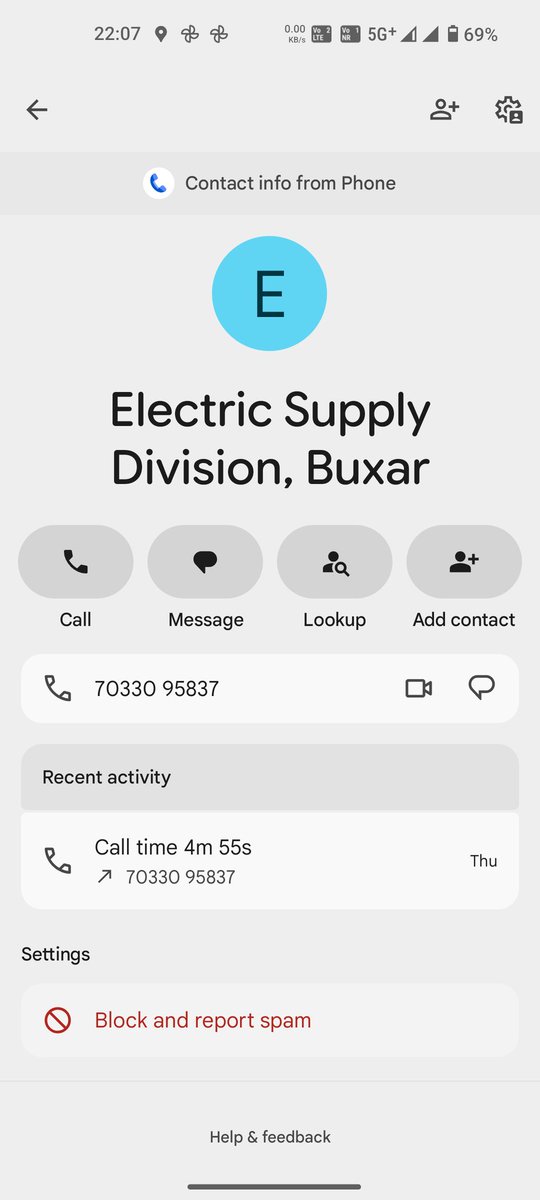The height and width of the screenshot is (1200, 540).
Task: Open the 4m 55s call entry from Thu
Action: 270,861
